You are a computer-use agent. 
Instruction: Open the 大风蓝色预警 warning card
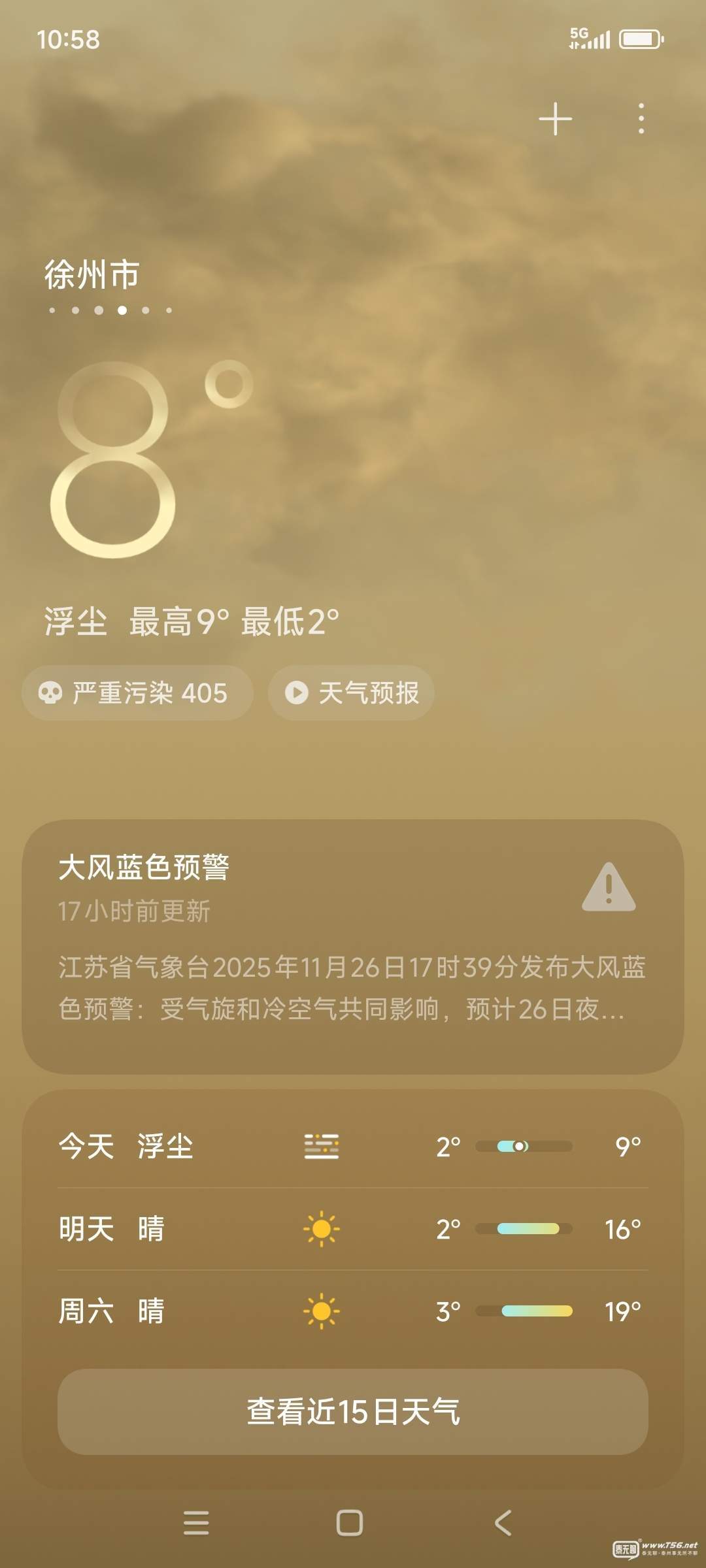click(353, 946)
